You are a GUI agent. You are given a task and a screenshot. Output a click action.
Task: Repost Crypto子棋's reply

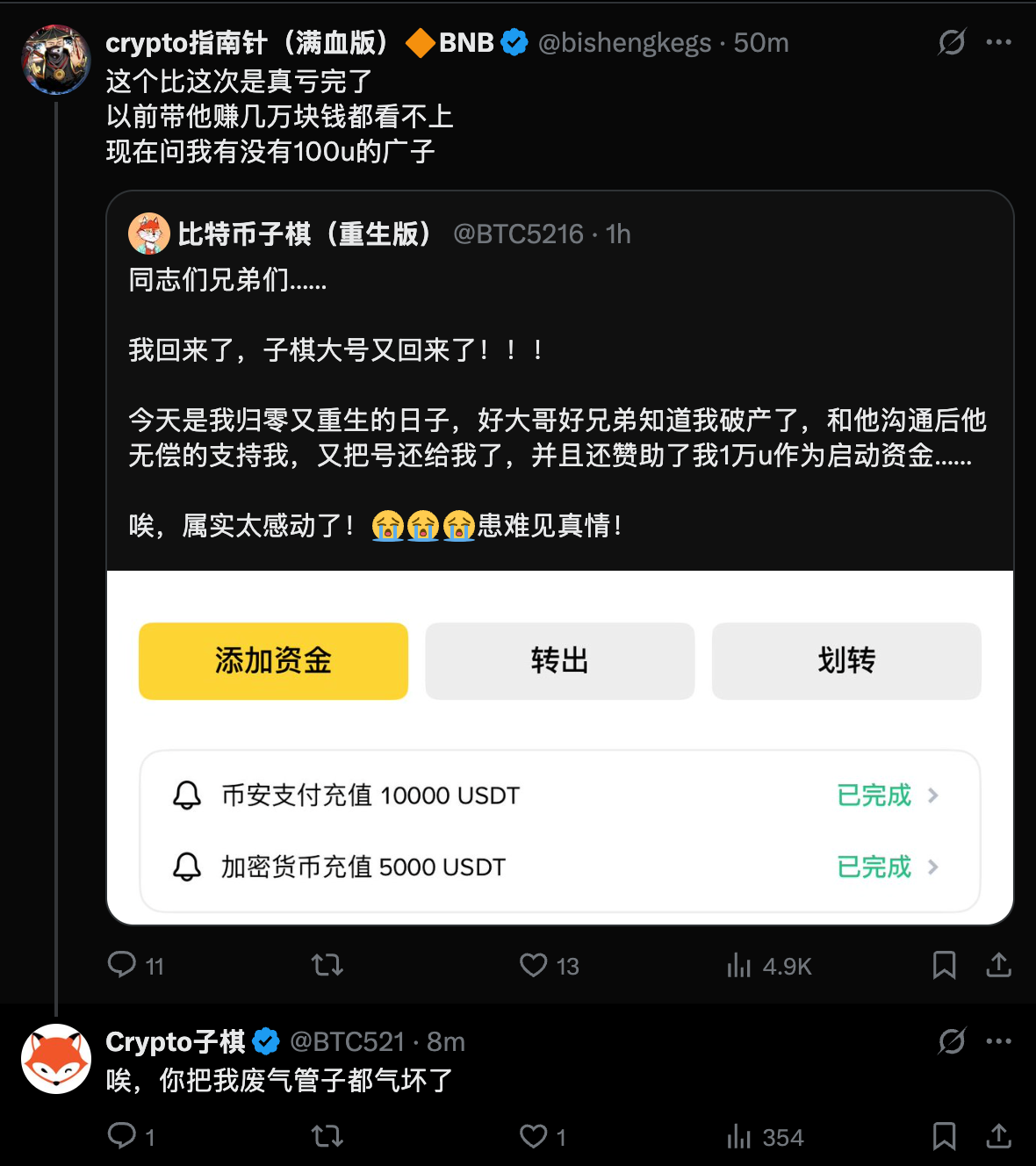pos(327,1137)
